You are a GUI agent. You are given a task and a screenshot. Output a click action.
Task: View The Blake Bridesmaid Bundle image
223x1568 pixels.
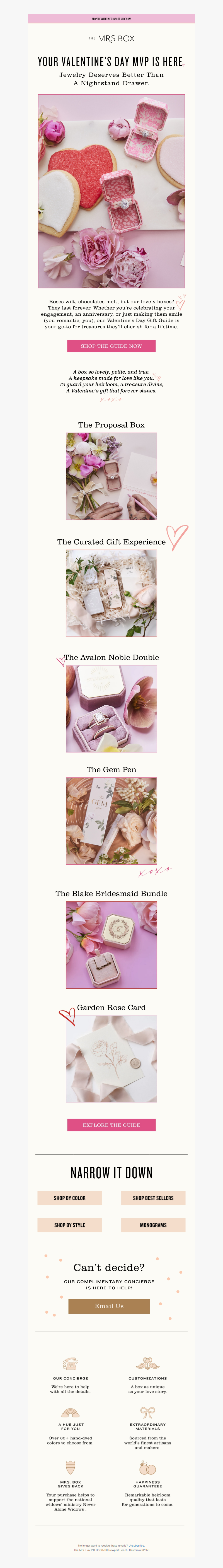point(111,945)
